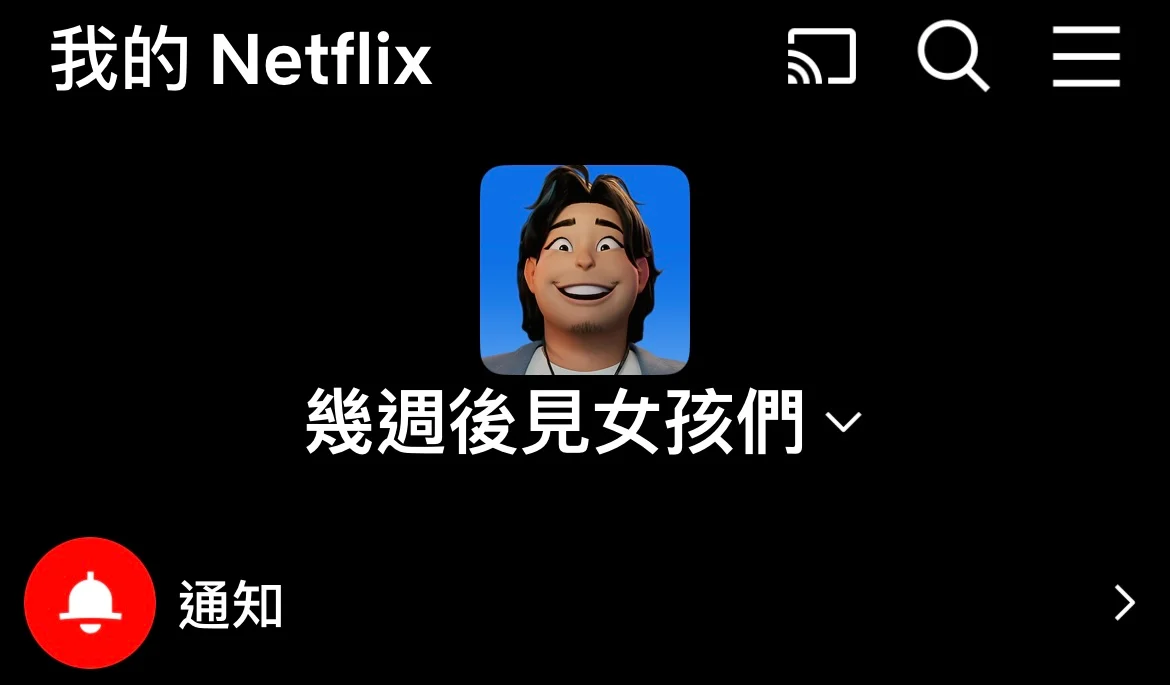Tap the cast to device icon
Image resolution: width=1170 pixels, height=685 pixels.
(x=822, y=57)
